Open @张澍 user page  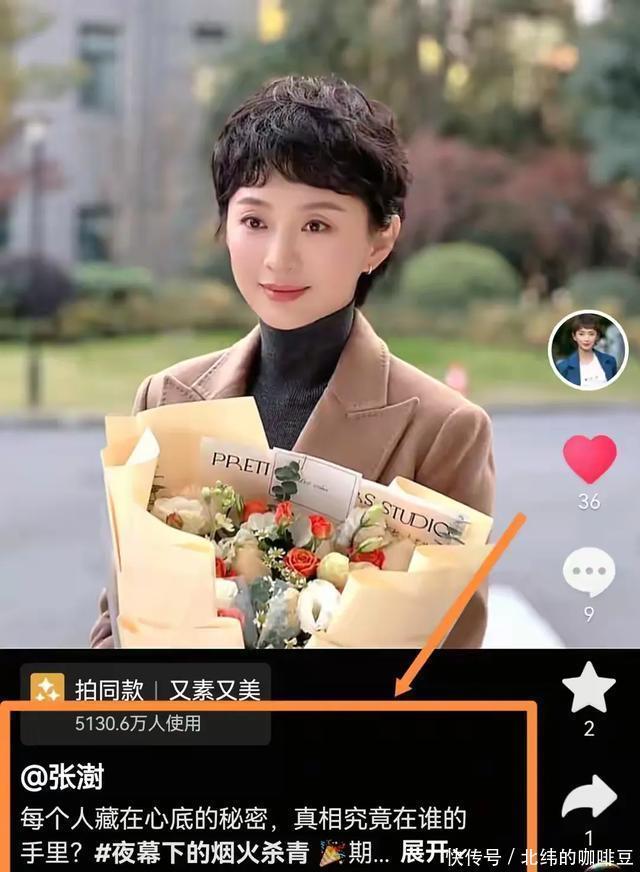point(62,777)
